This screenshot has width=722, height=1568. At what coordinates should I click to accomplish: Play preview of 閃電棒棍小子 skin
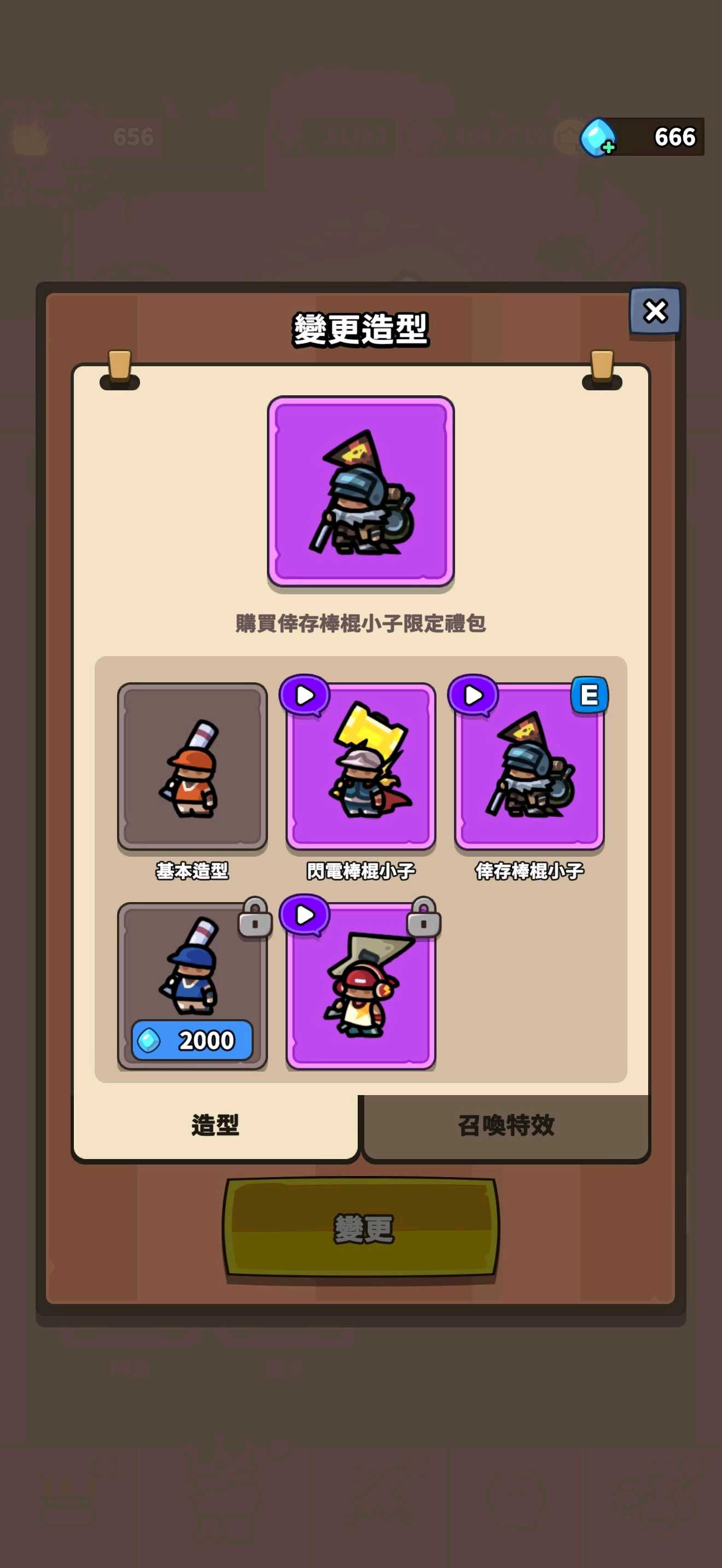click(x=304, y=695)
